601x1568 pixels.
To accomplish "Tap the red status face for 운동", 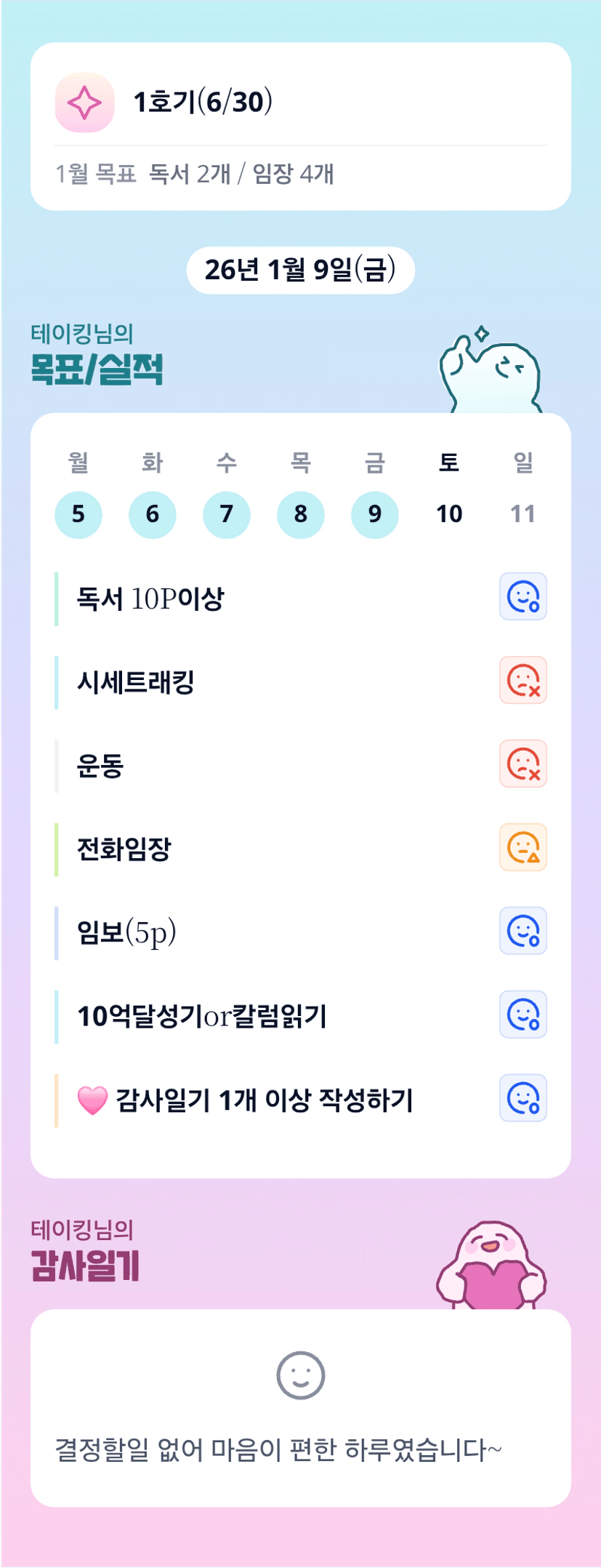I will click(523, 764).
